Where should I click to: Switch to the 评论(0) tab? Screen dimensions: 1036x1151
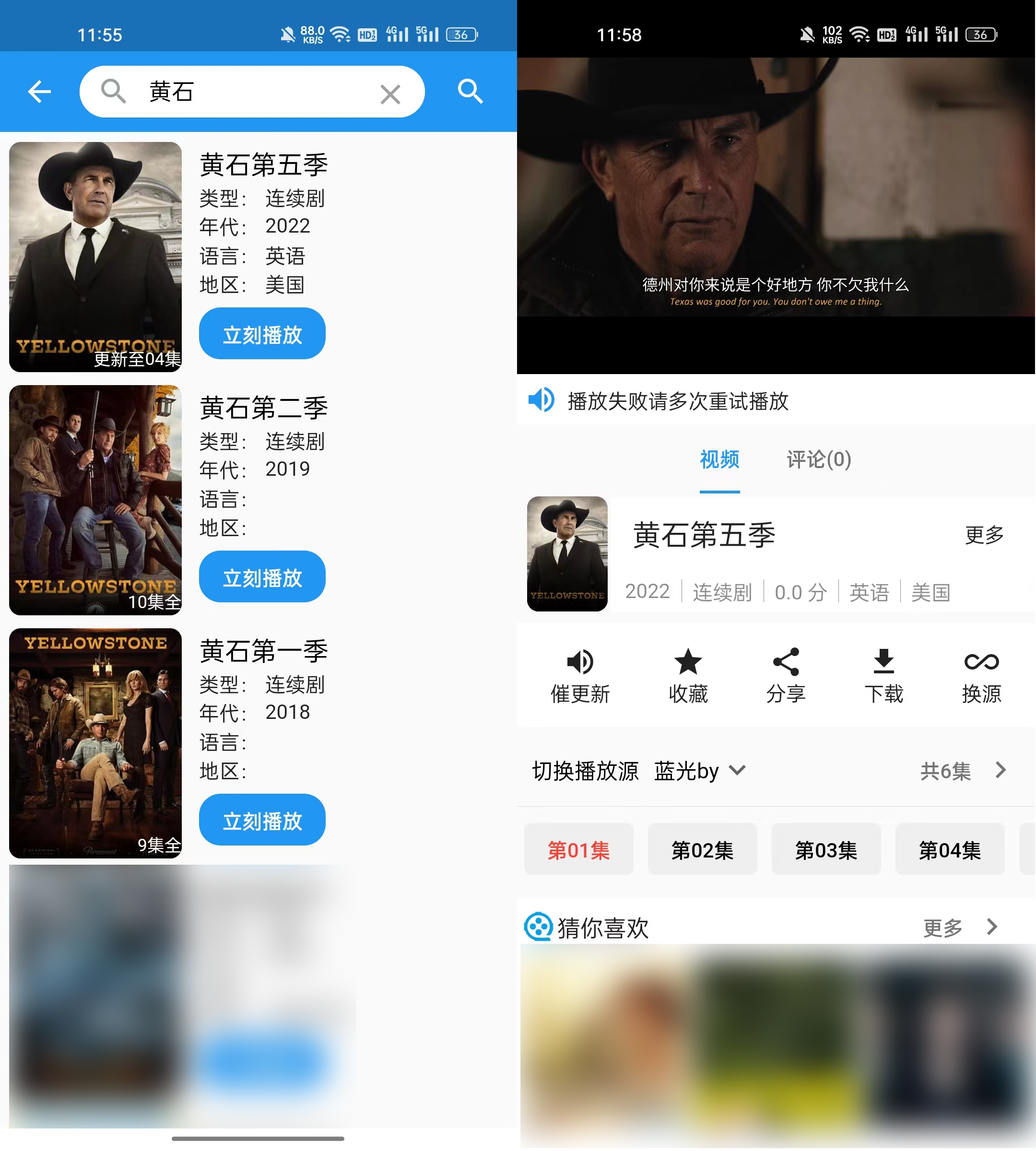coord(819,459)
